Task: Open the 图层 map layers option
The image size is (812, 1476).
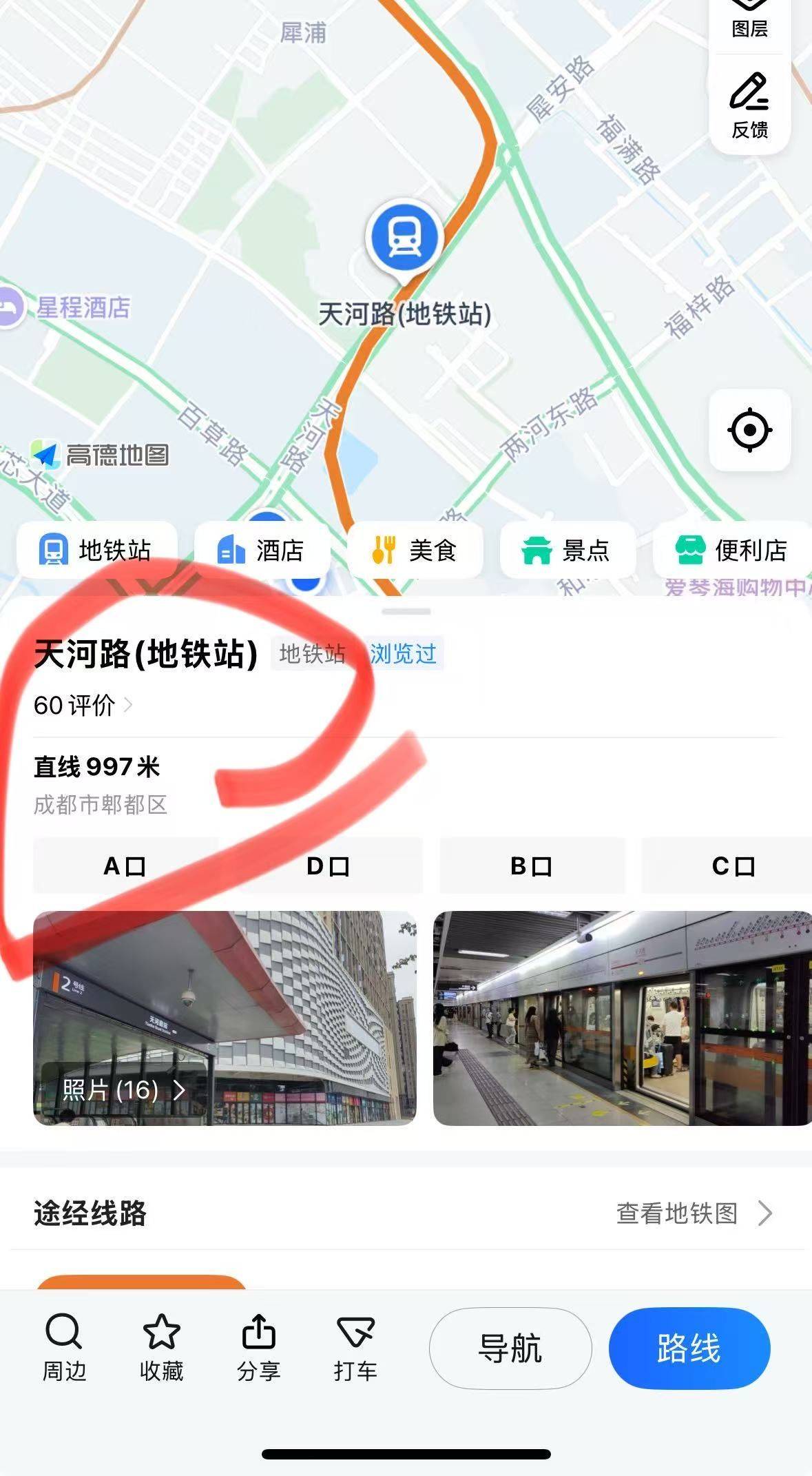Action: coord(749,21)
